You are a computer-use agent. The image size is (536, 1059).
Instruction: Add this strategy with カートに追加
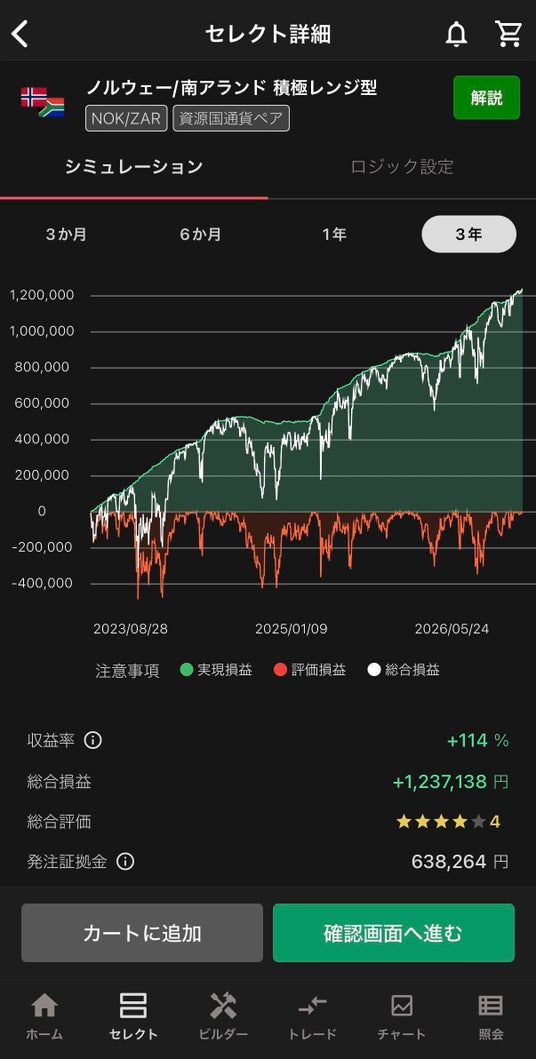click(x=142, y=933)
